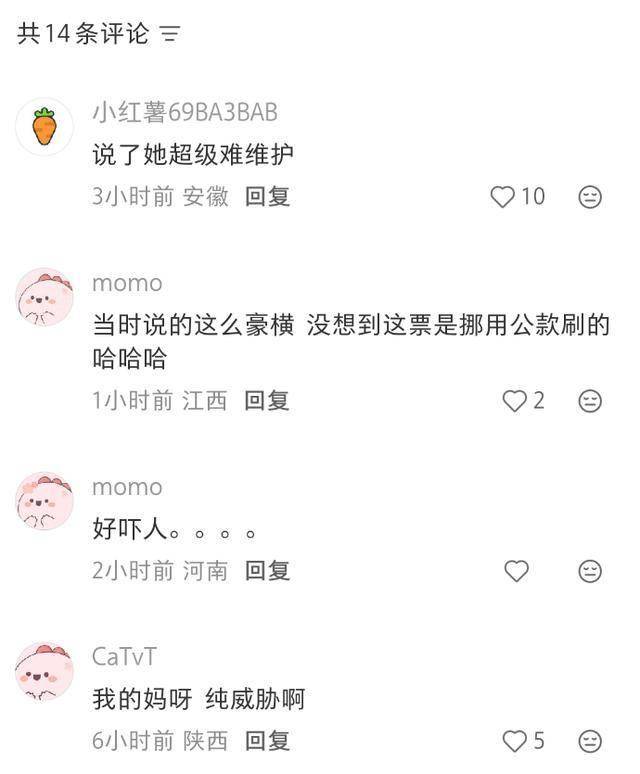The width and height of the screenshot is (640, 774).
Task: Like the comment 说了她超级难维护
Action: pos(503,197)
